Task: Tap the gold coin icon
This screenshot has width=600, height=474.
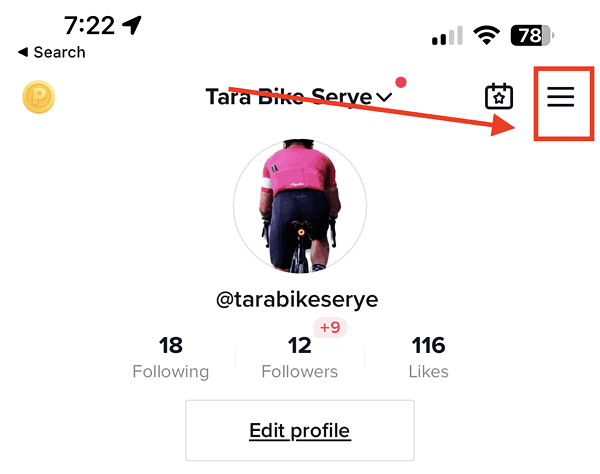Action: coord(38,96)
